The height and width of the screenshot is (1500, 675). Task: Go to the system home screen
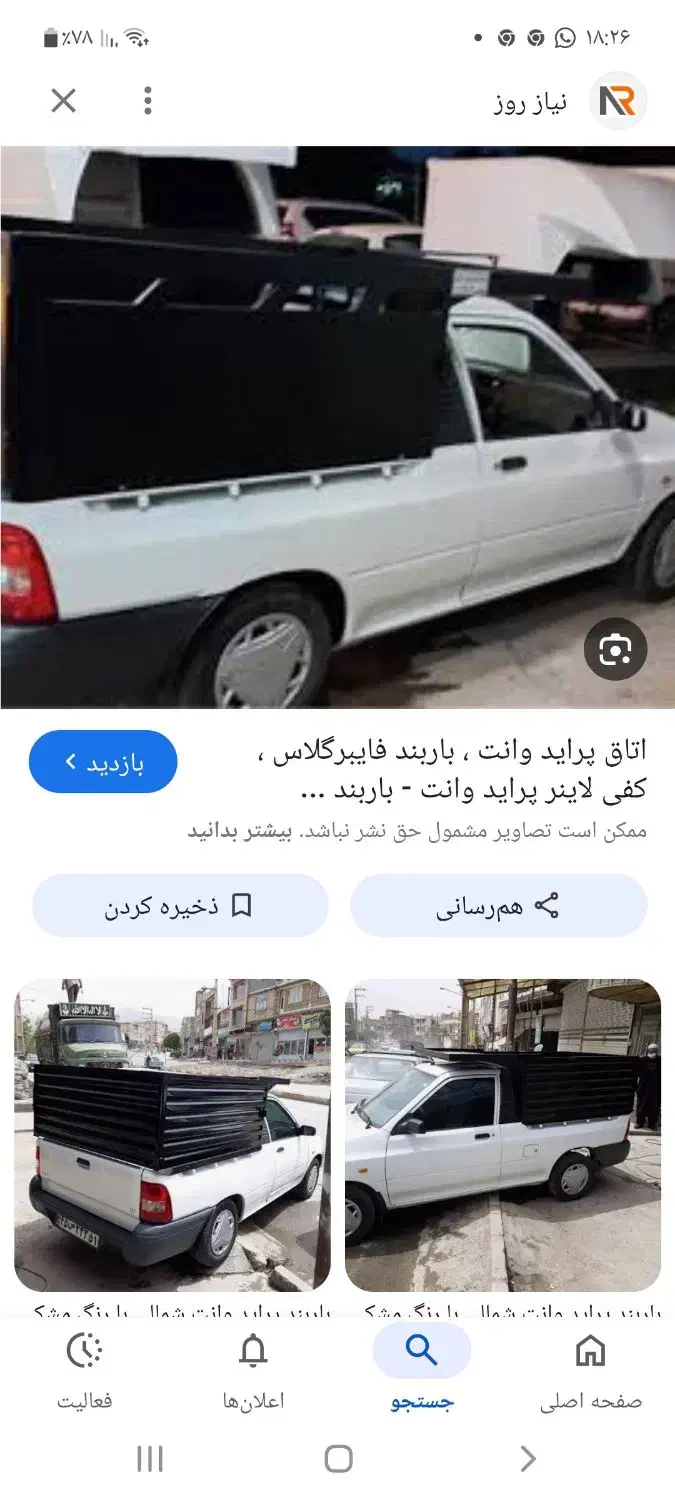(x=338, y=1459)
